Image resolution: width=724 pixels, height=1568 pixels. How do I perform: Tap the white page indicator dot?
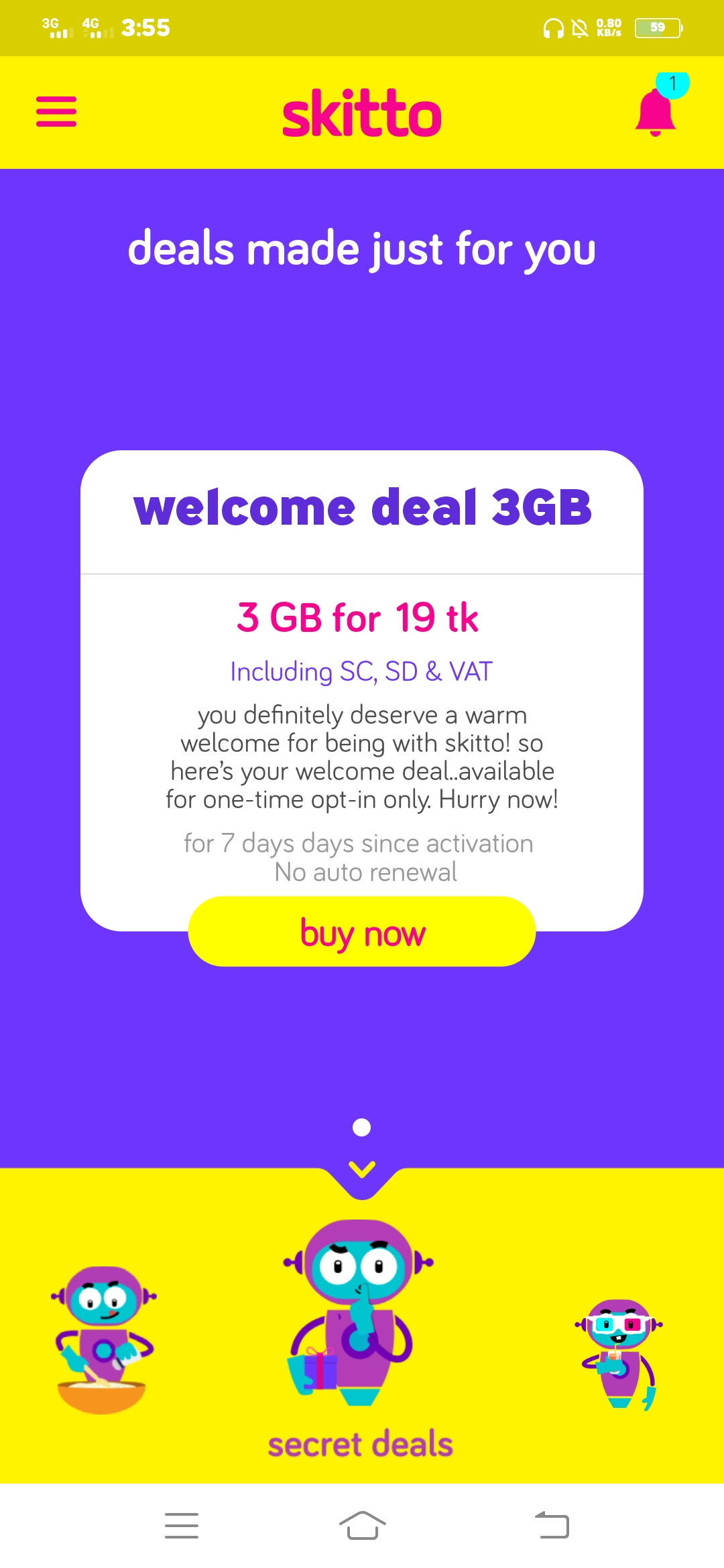tap(362, 1128)
